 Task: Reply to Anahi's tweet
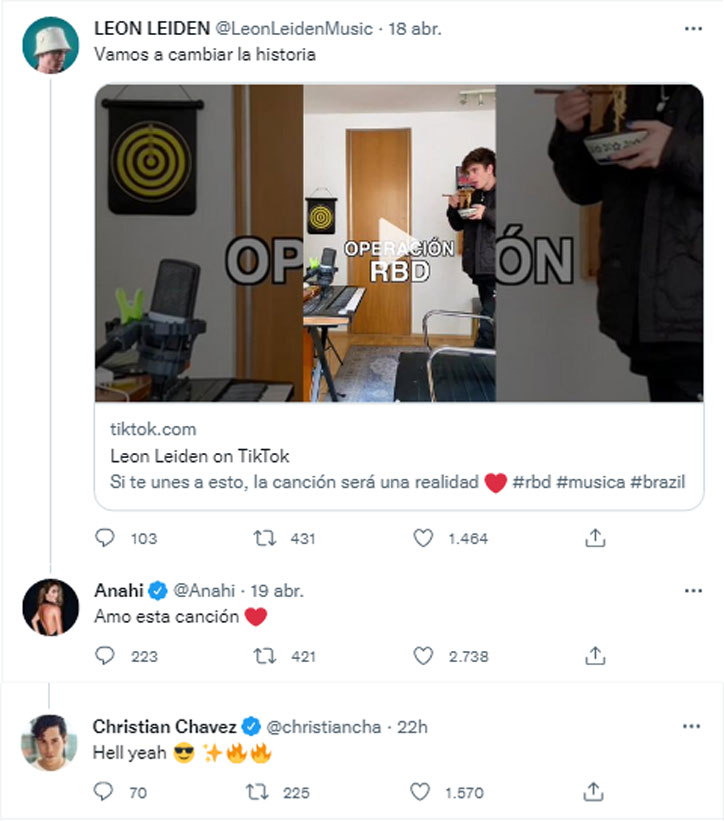pos(106,656)
